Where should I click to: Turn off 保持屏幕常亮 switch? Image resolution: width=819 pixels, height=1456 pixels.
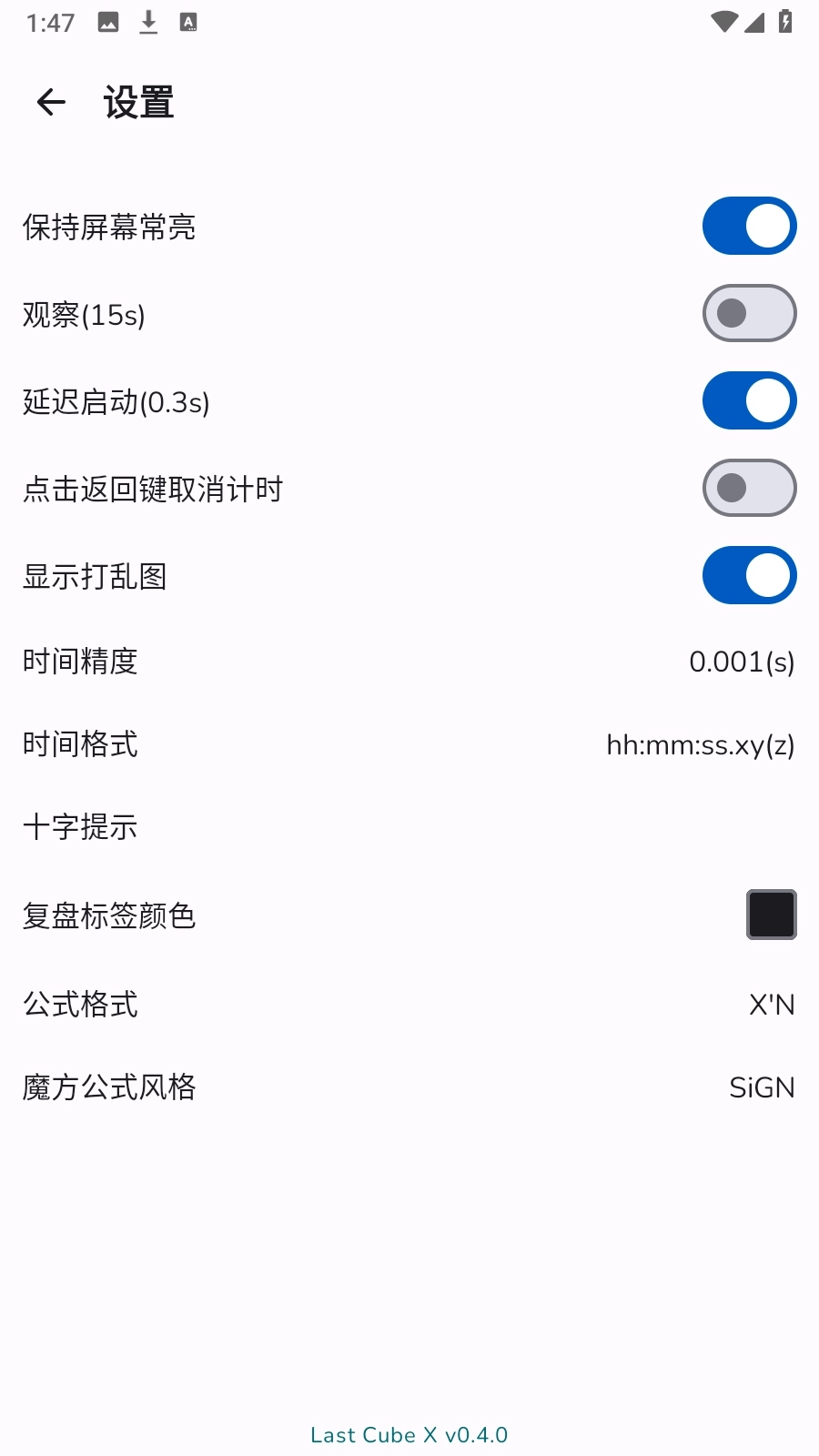[x=749, y=226]
